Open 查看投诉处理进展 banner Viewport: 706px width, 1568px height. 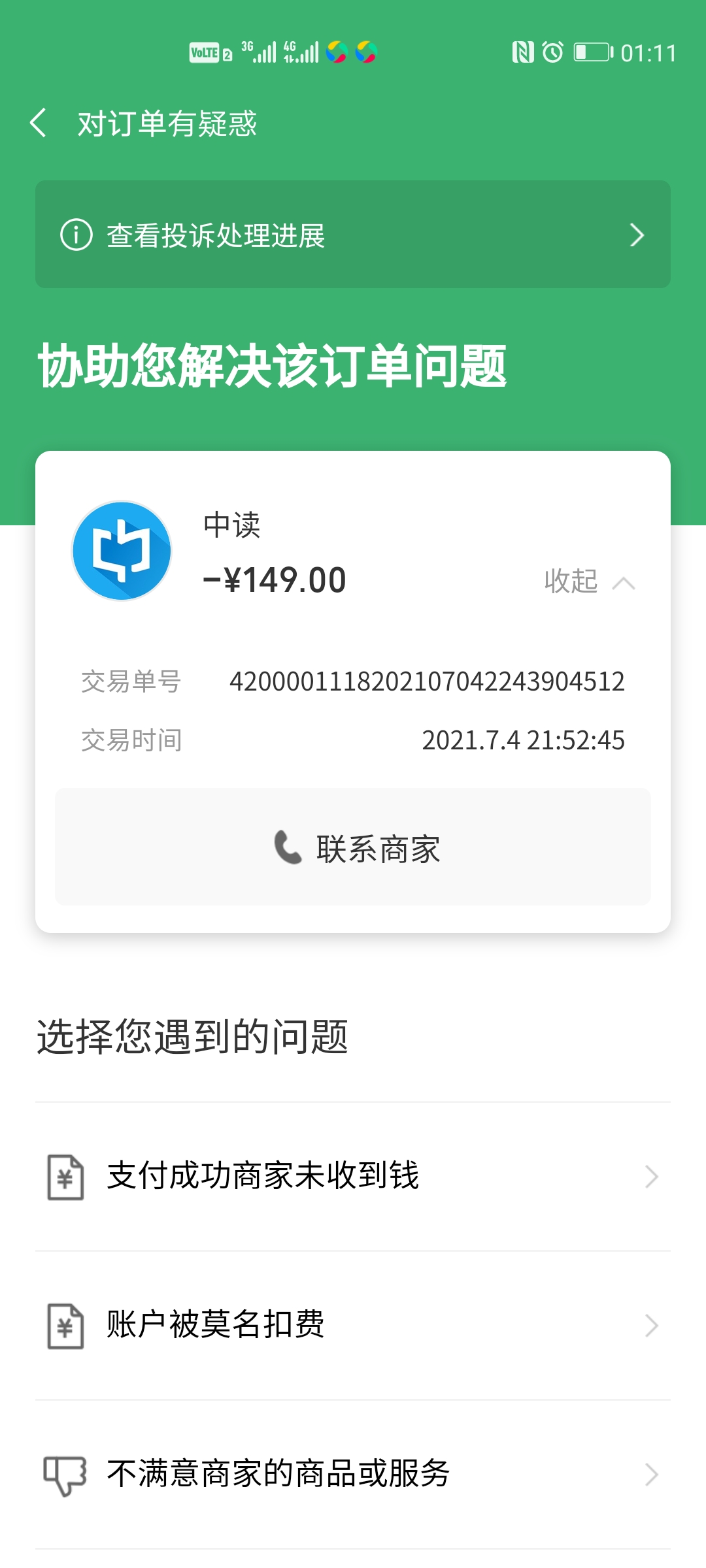click(x=353, y=235)
